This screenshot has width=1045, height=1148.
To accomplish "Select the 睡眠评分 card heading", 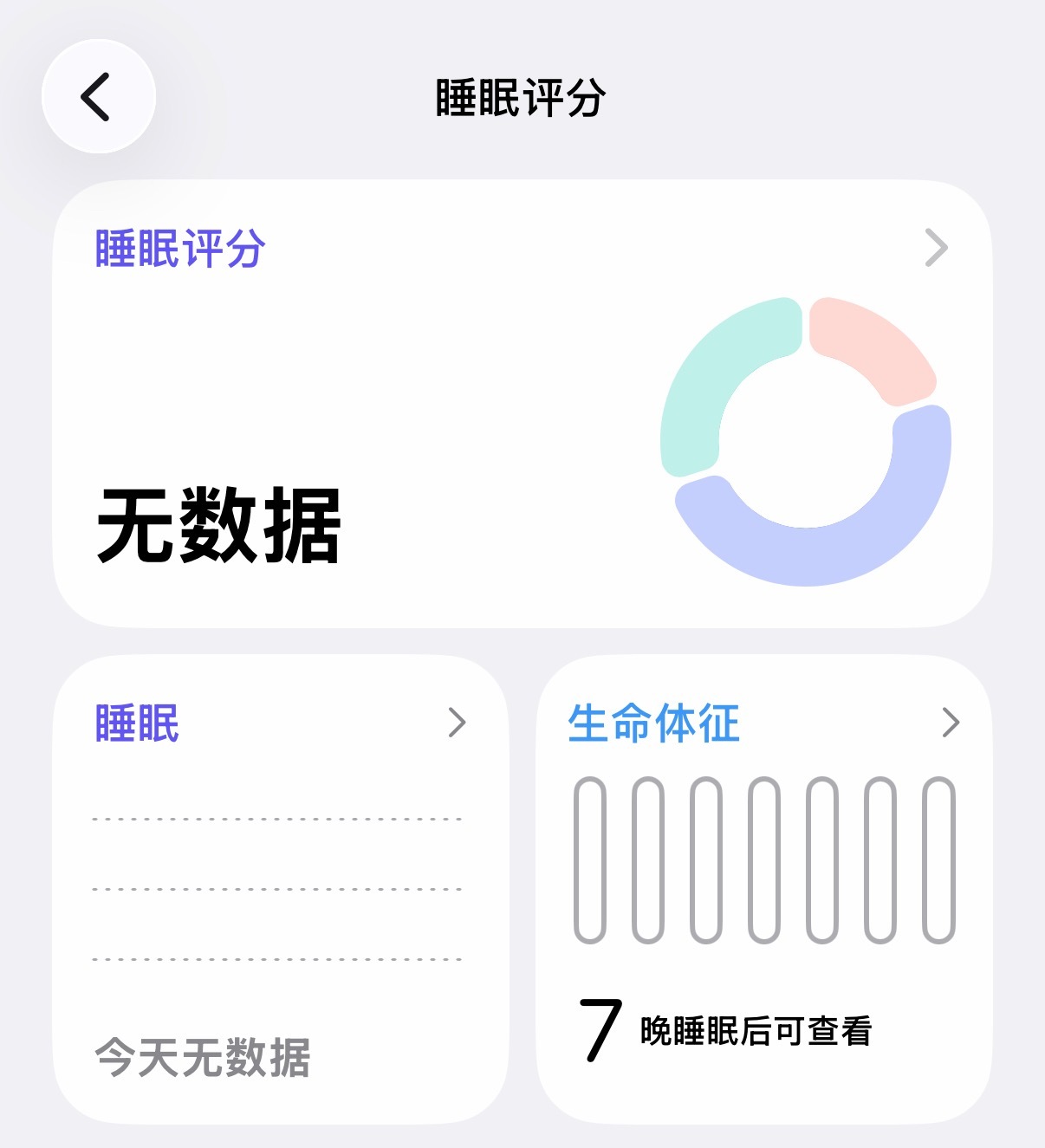I will 178,250.
